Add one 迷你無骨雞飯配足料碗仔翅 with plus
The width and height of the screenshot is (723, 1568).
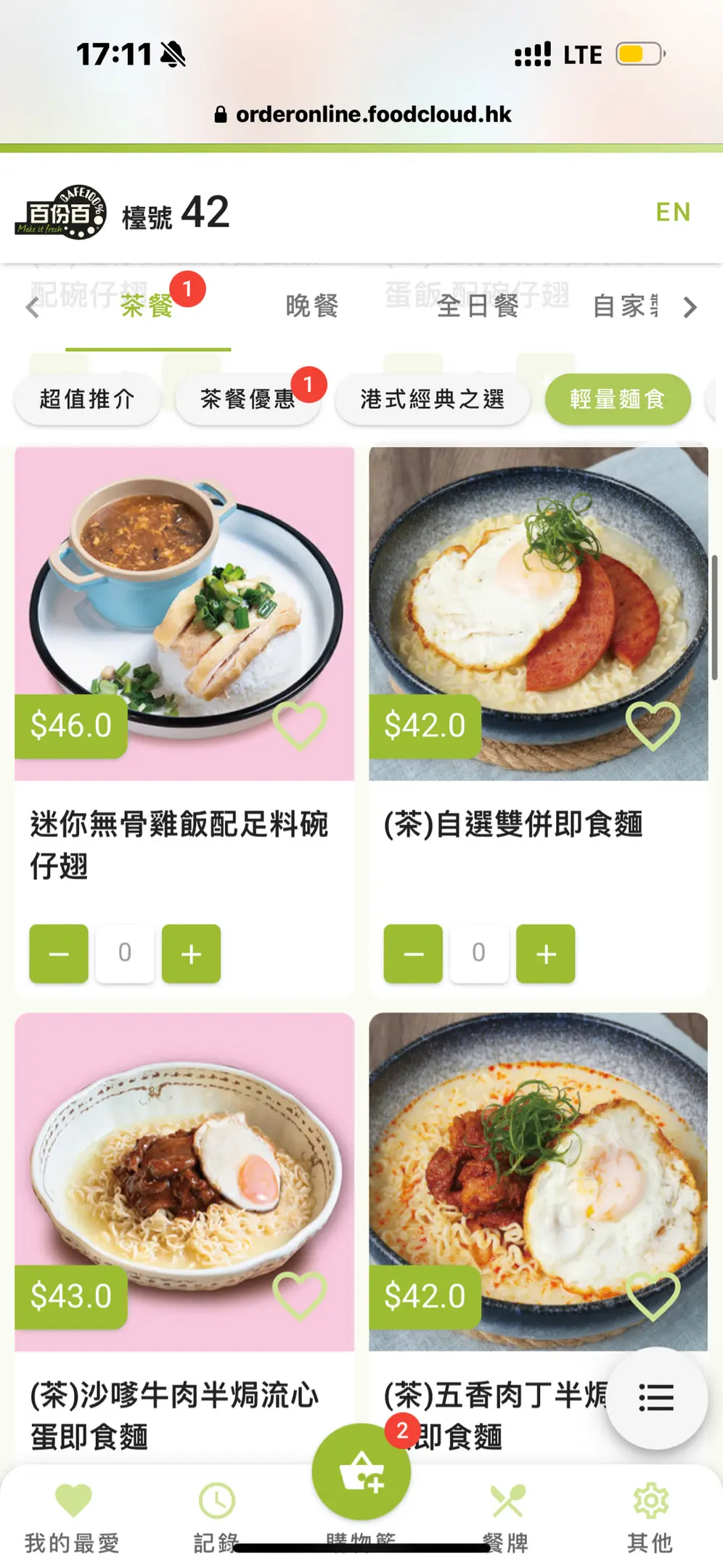[x=191, y=953]
